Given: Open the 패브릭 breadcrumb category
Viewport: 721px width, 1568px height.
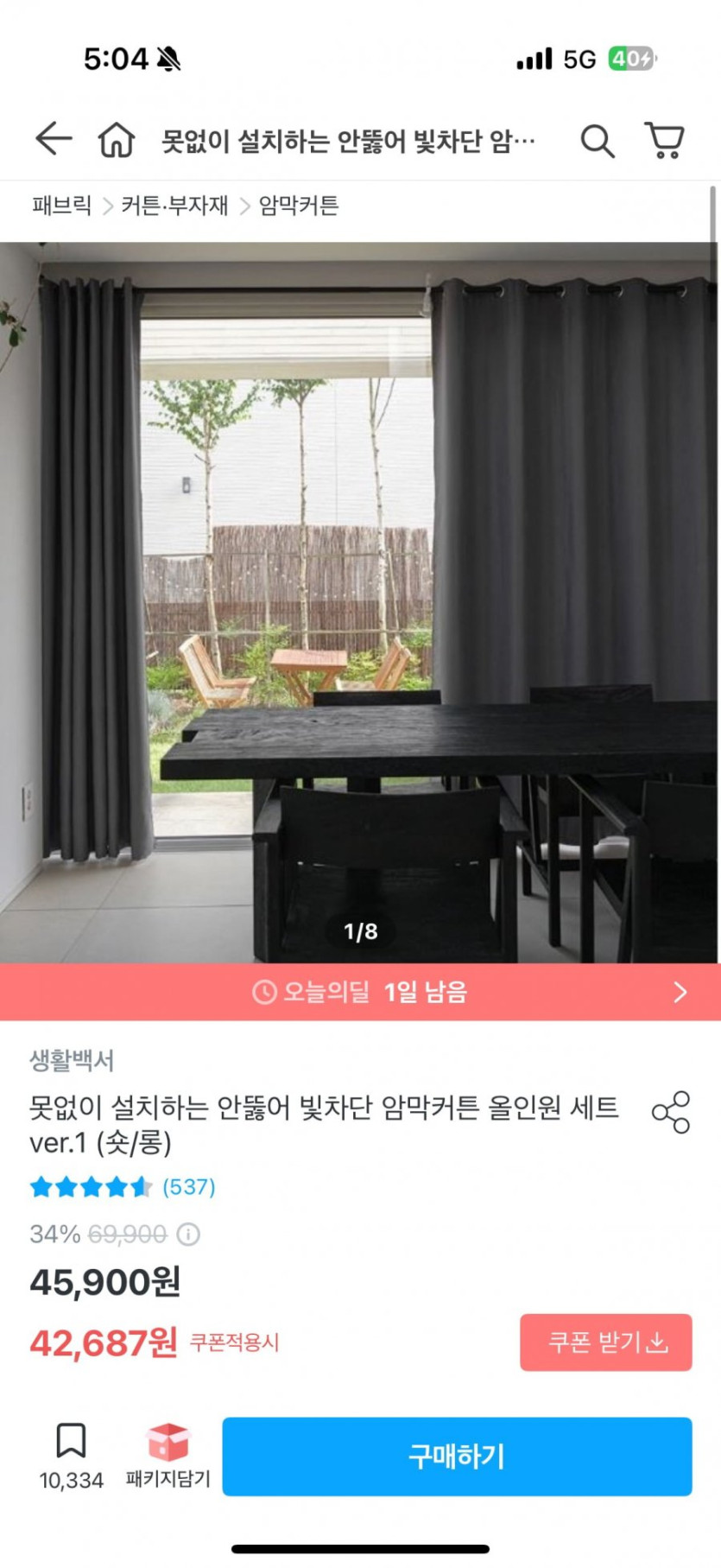Looking at the screenshot, I should tap(61, 206).
